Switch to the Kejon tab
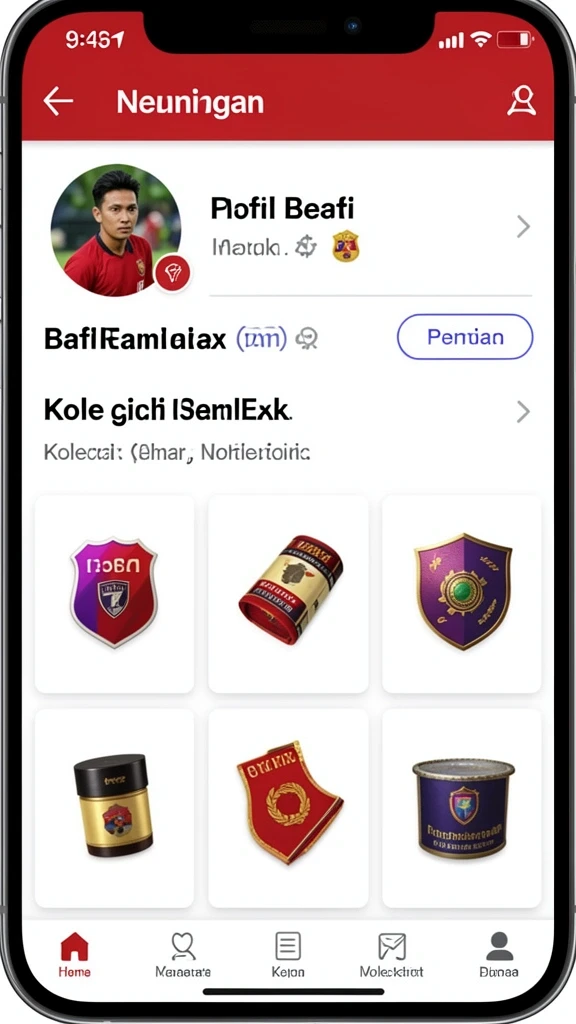The image size is (576, 1024). [x=288, y=954]
